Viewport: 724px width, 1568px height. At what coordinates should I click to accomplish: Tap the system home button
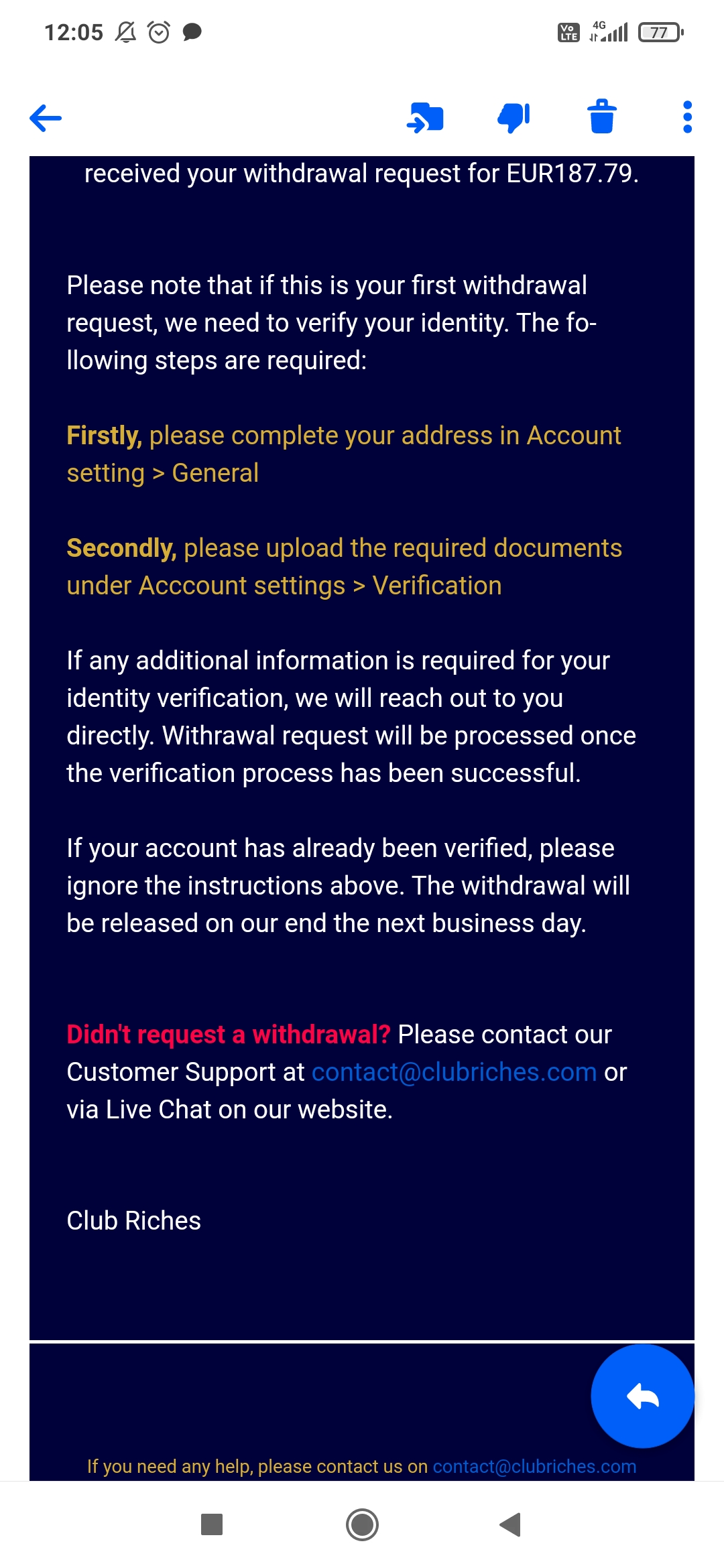[362, 1524]
